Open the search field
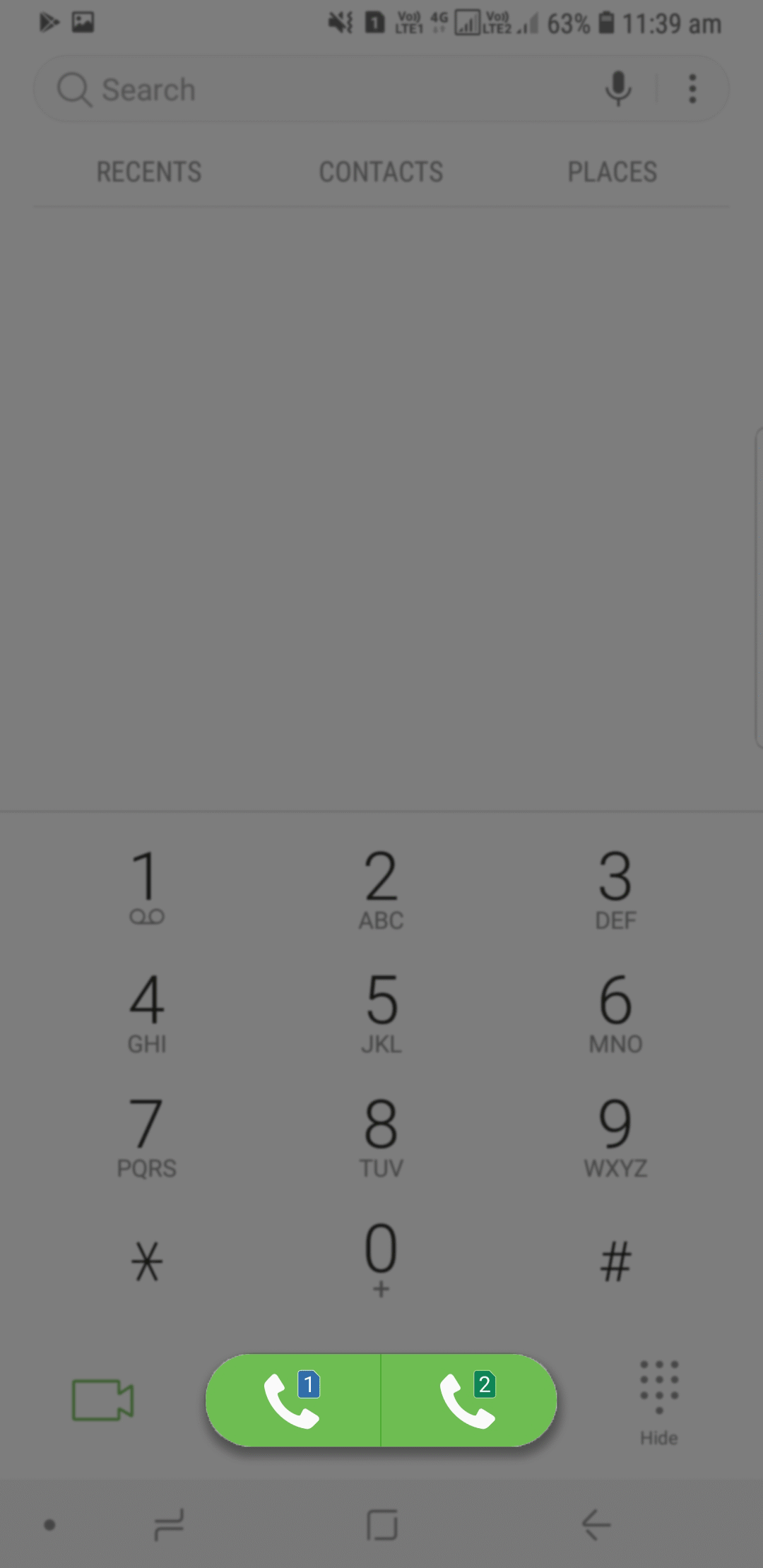This screenshot has width=763, height=1568. (x=318, y=90)
